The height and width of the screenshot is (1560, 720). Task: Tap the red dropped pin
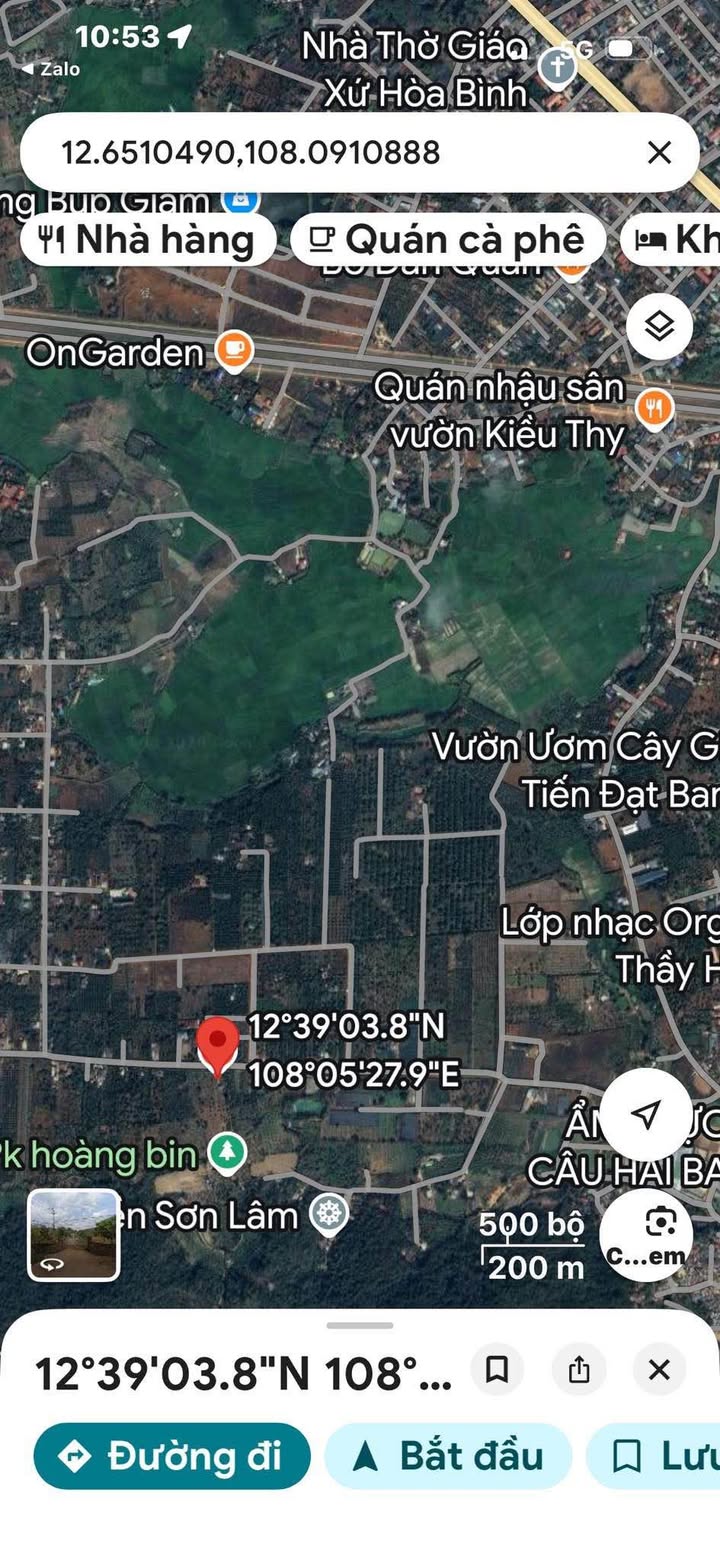[x=217, y=1043]
